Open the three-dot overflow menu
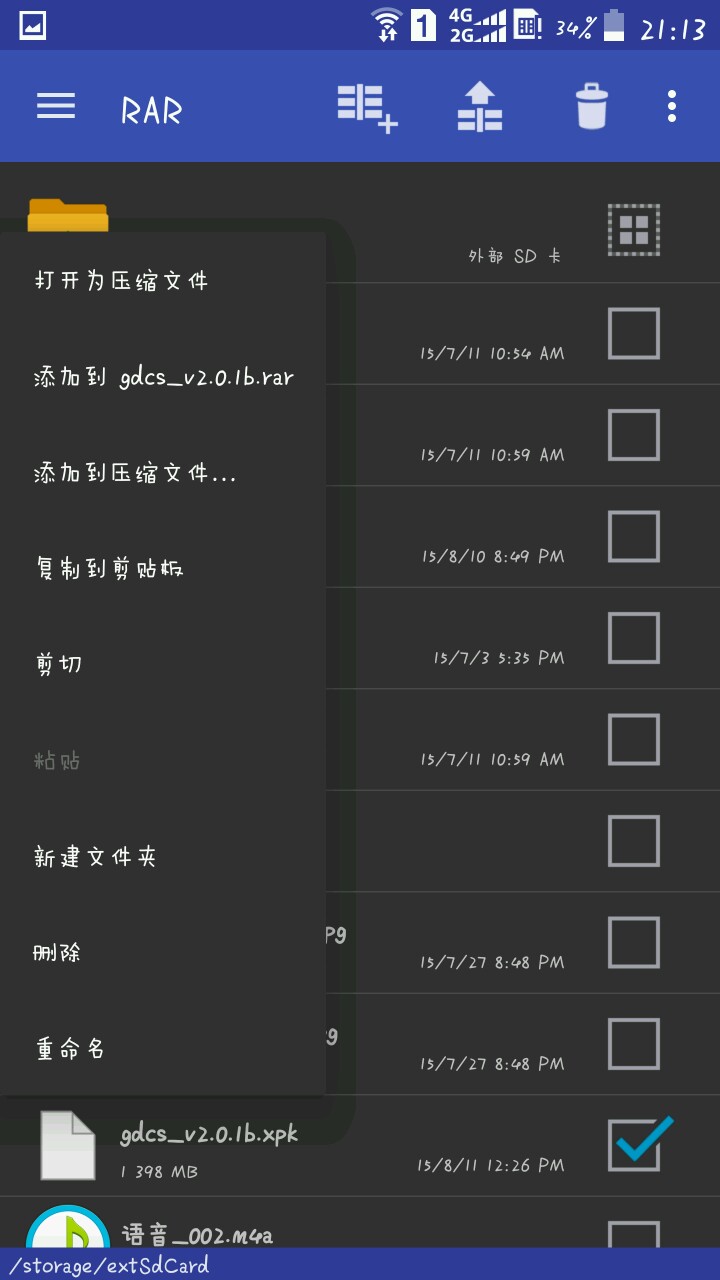This screenshot has height=1280, width=720. pyautogui.click(x=672, y=107)
